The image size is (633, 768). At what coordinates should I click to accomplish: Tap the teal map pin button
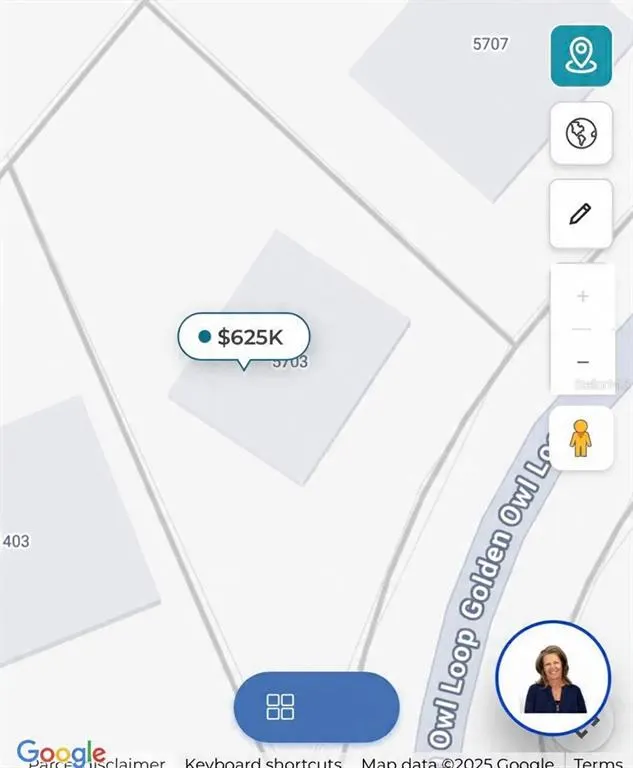click(581, 56)
